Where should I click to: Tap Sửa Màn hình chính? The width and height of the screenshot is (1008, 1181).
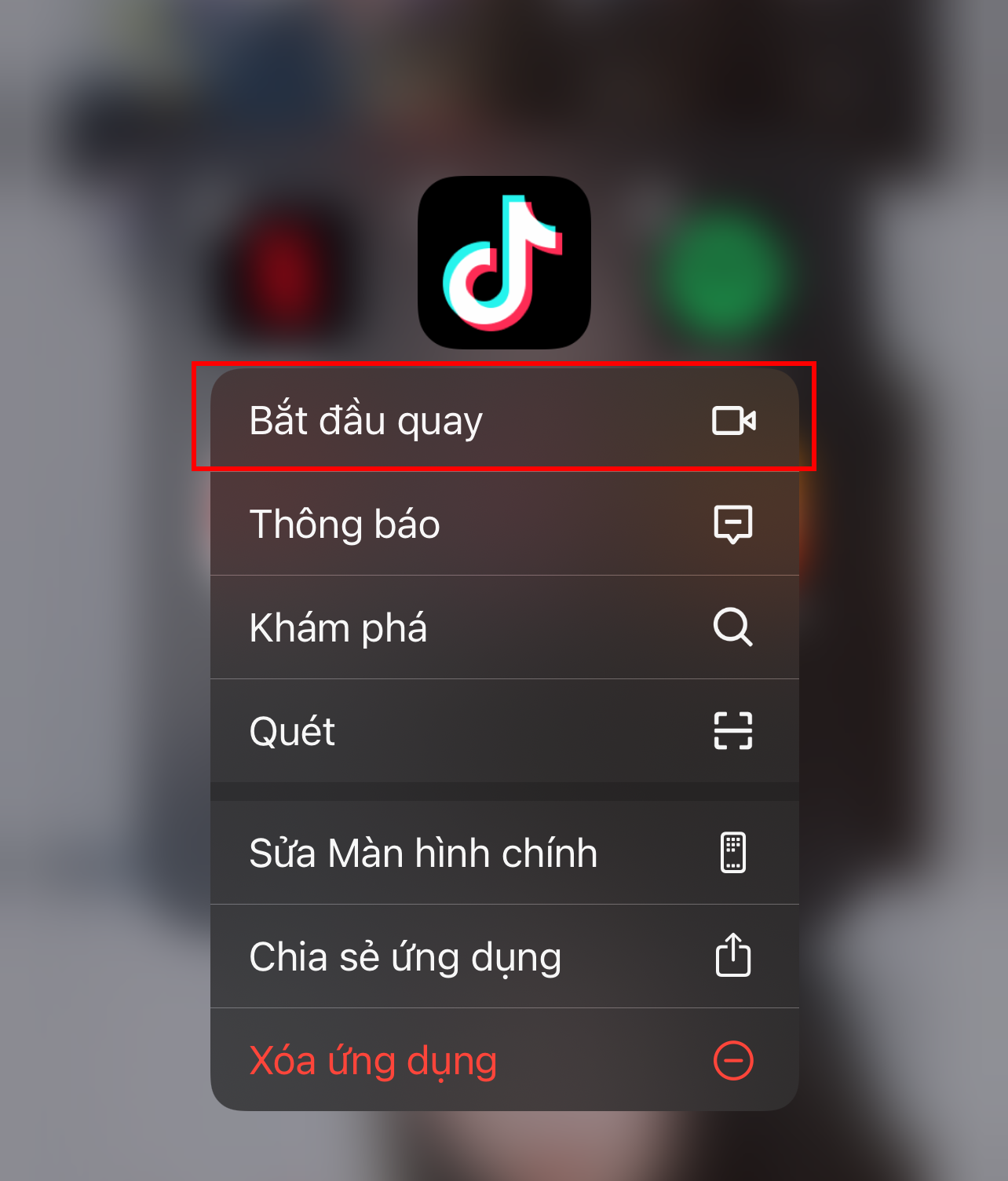504,853
